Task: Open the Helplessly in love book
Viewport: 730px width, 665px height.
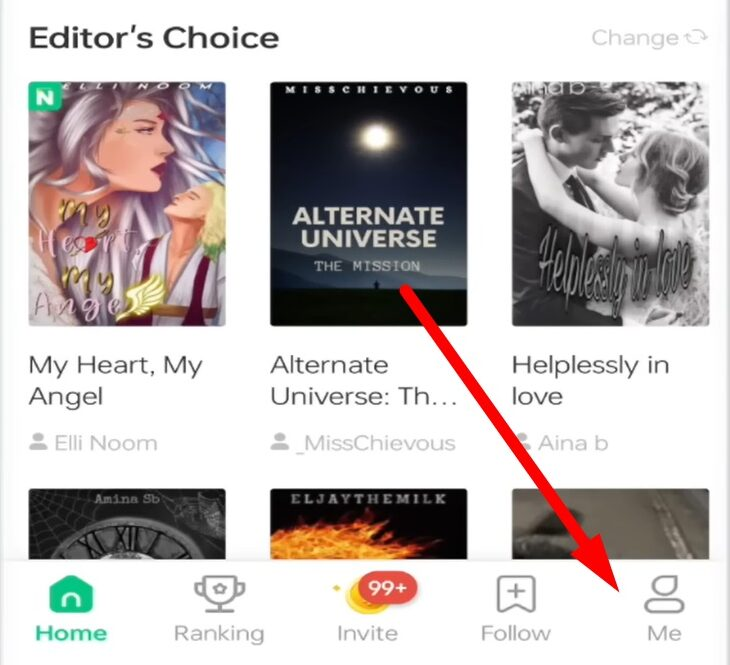Action: pos(611,204)
